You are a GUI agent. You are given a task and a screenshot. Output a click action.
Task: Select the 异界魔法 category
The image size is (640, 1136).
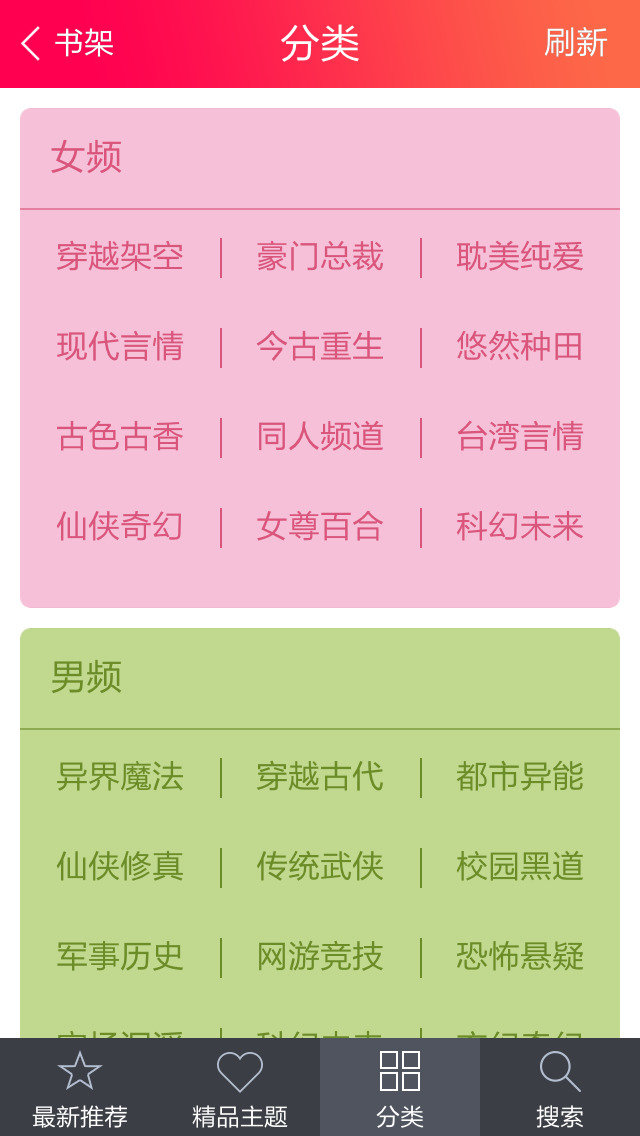120,777
